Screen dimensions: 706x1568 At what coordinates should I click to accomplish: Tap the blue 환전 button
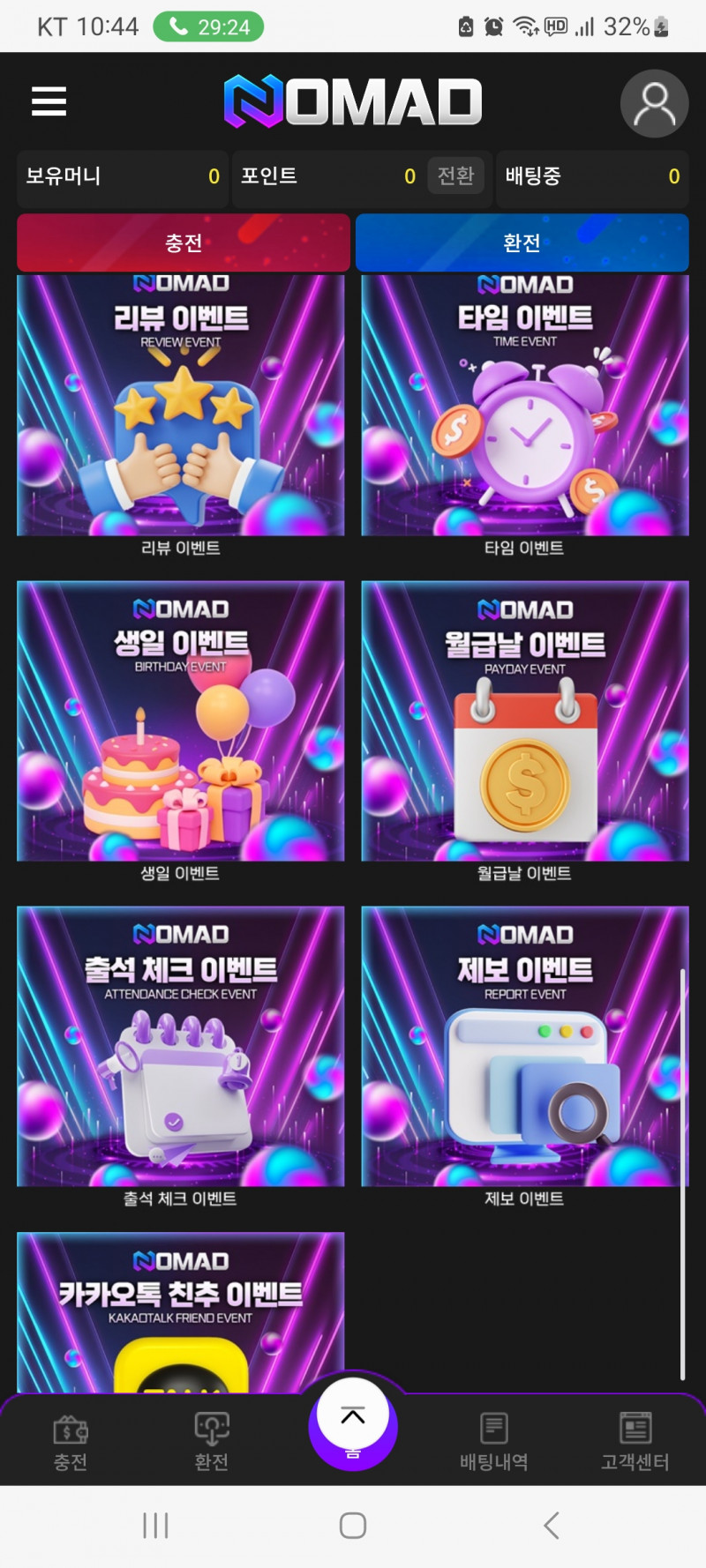click(522, 243)
